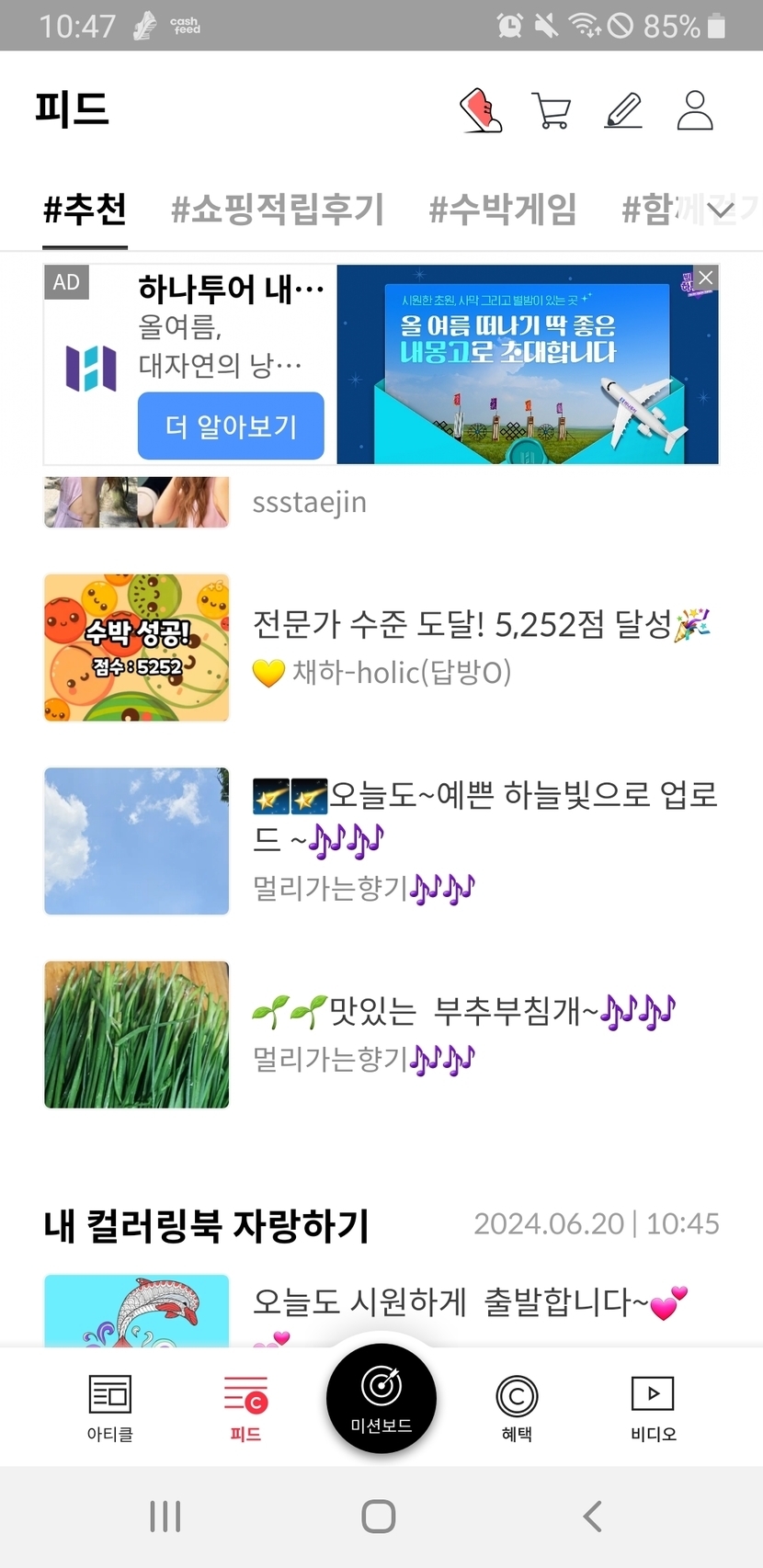Open the 오늘도 시원하게 출발합니다 post
The image size is (763, 1568).
469,1303
